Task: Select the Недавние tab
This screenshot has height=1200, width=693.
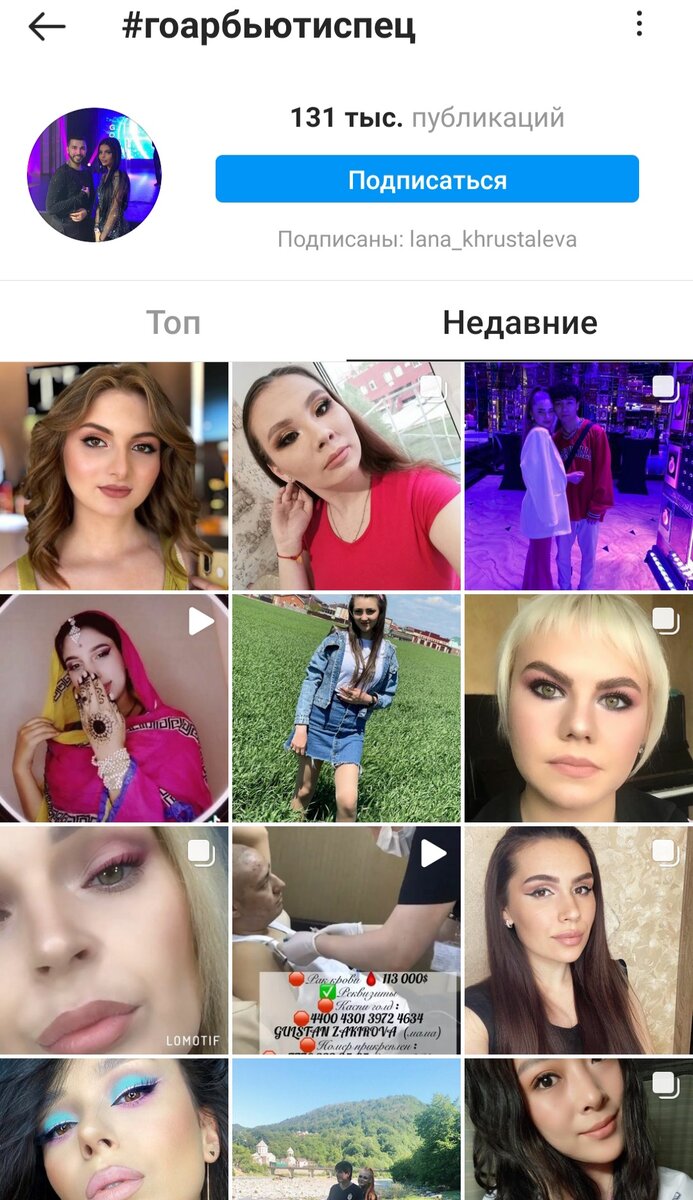Action: (520, 322)
